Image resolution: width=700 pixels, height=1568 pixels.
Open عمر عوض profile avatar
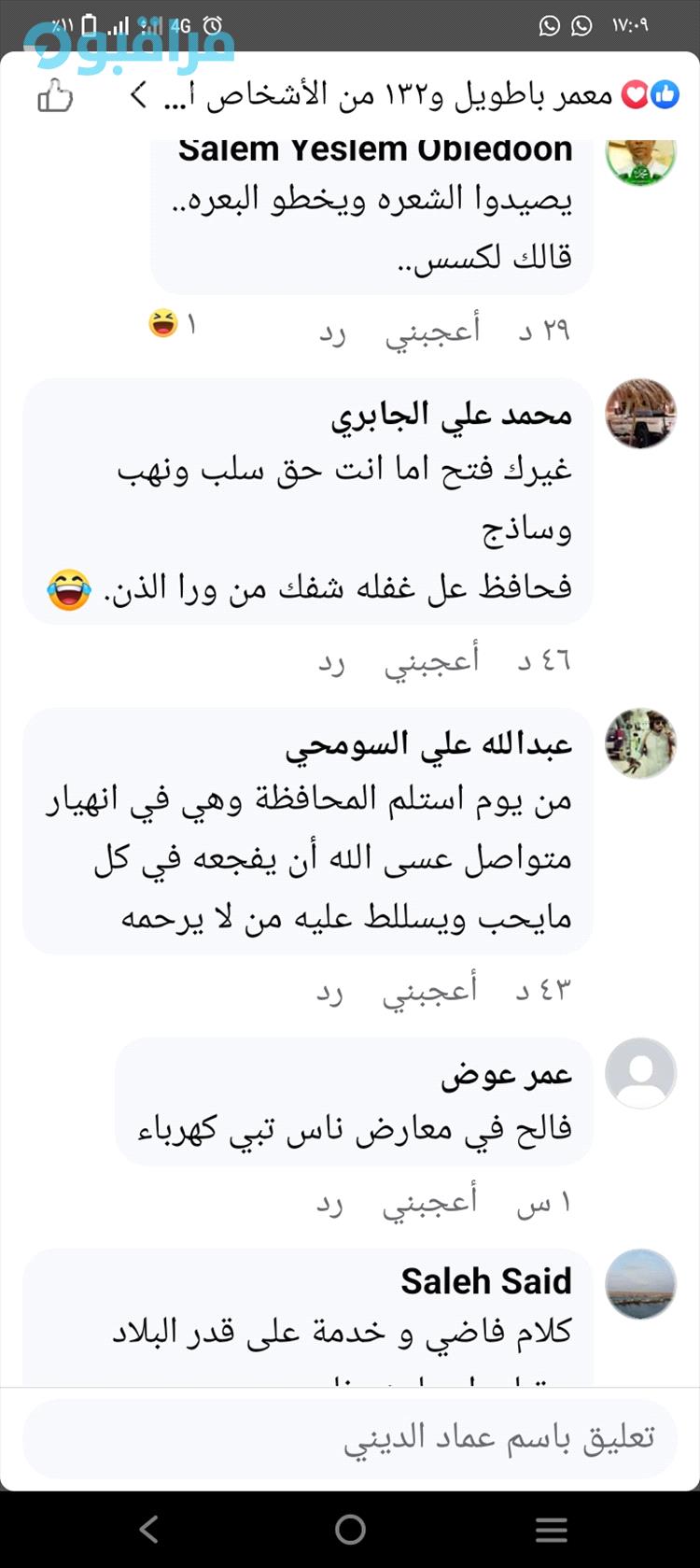coord(640,1073)
